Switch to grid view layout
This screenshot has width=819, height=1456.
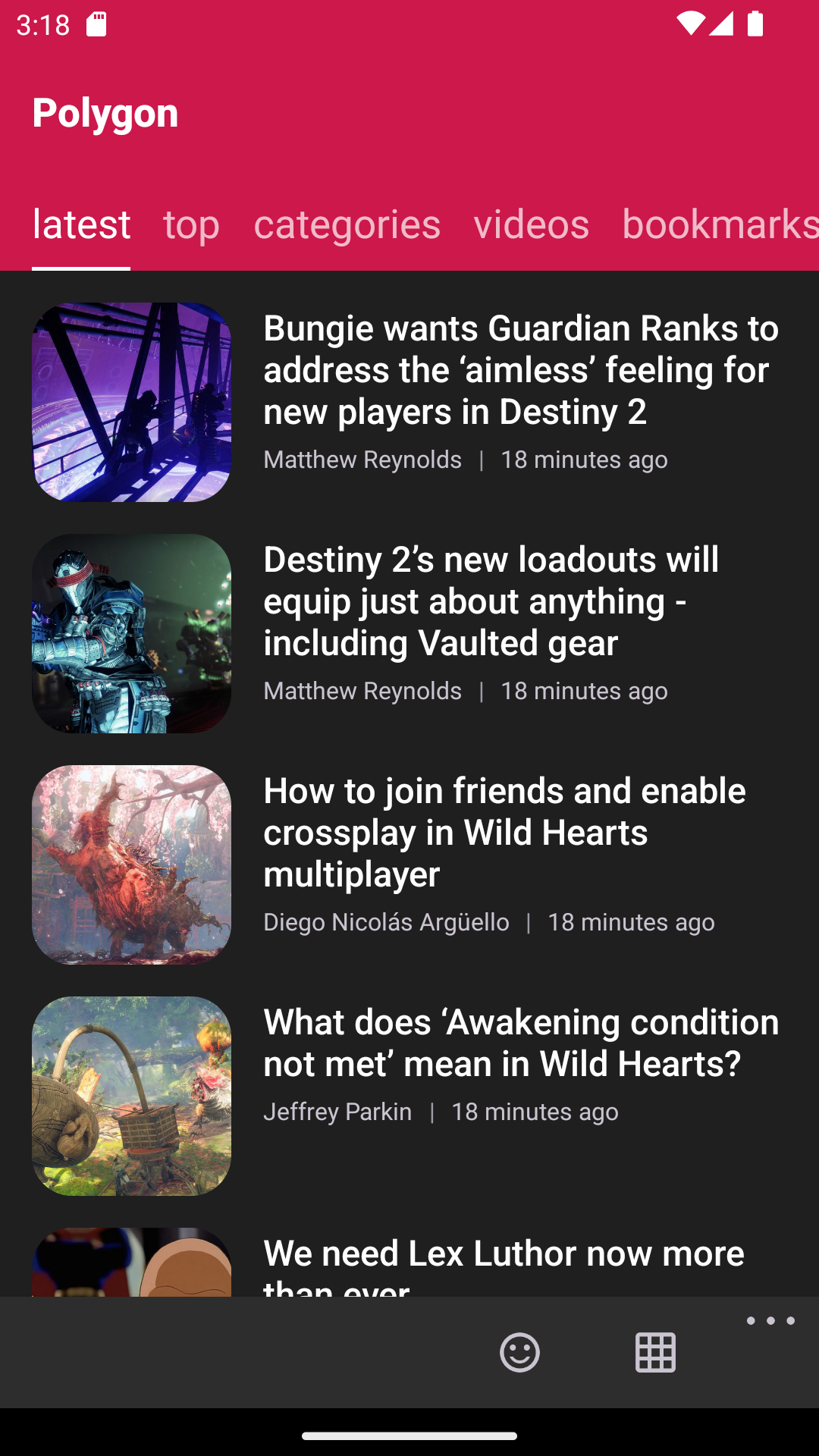pos(655,1351)
